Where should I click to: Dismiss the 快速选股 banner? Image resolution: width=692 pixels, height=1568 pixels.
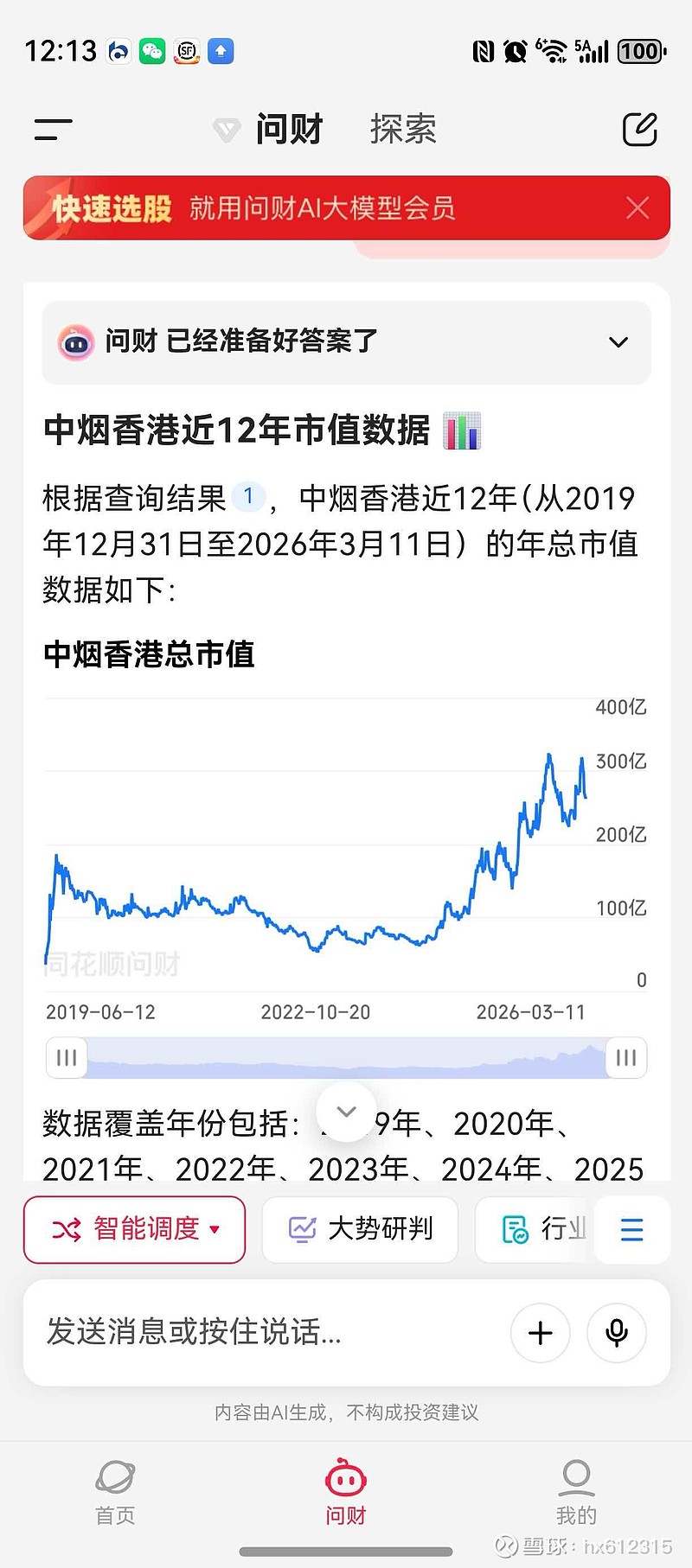coord(638,207)
